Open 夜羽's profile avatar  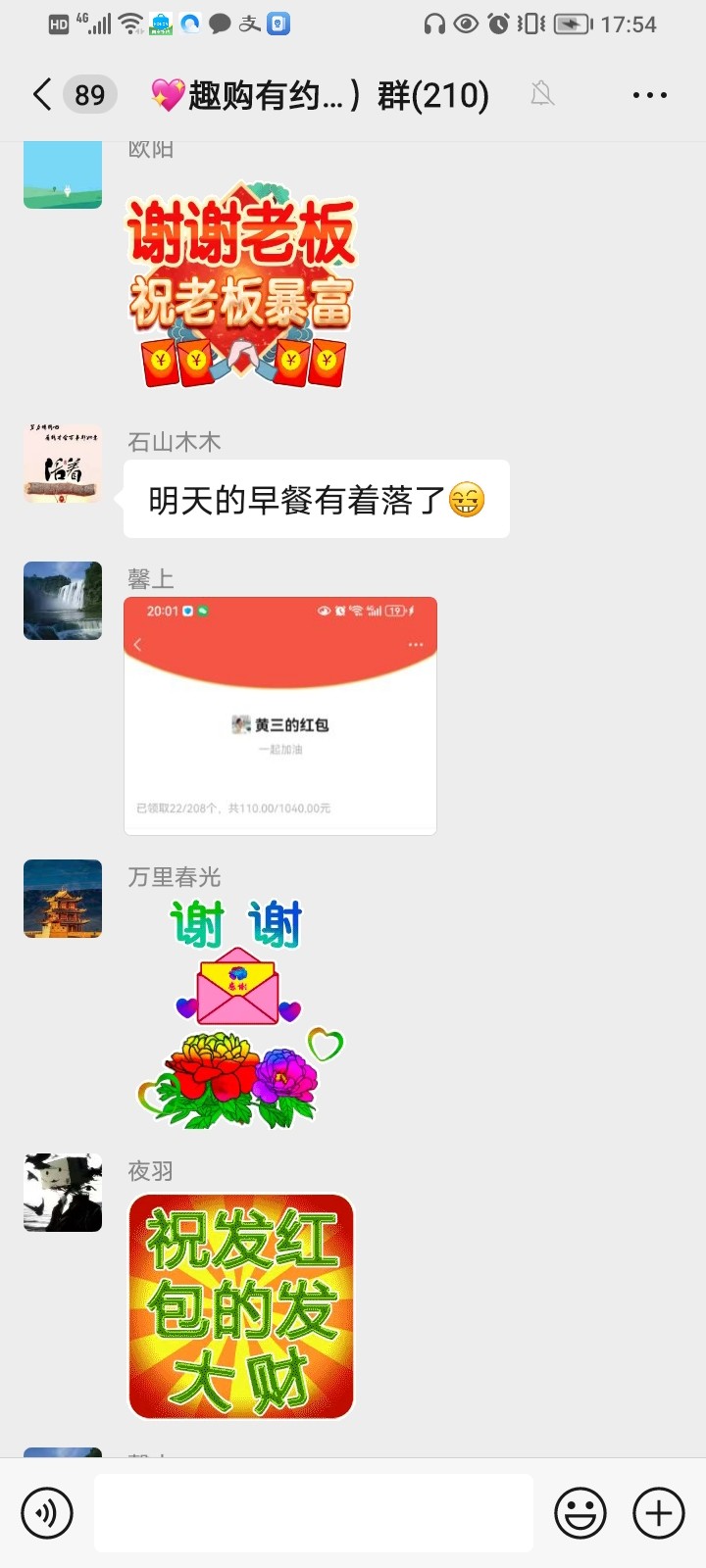[x=63, y=1193]
